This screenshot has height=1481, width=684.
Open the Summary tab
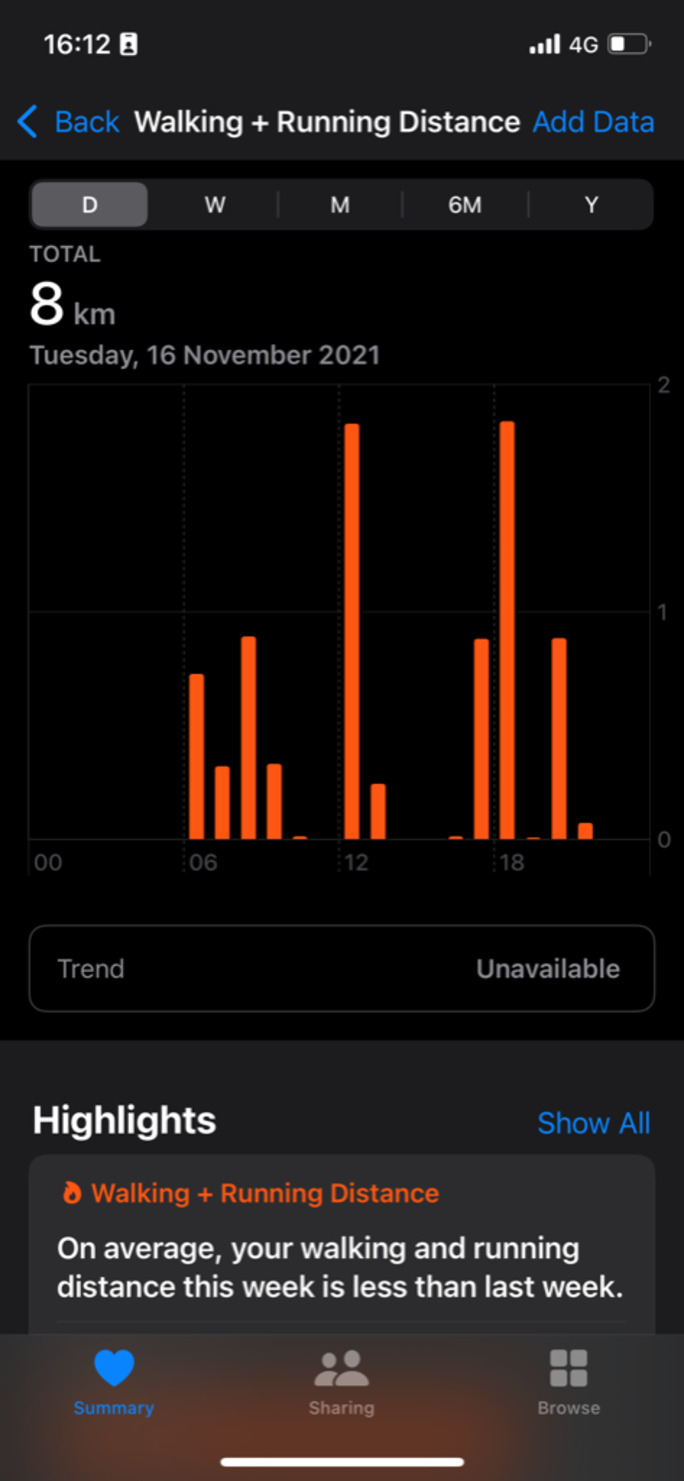[x=114, y=1382]
